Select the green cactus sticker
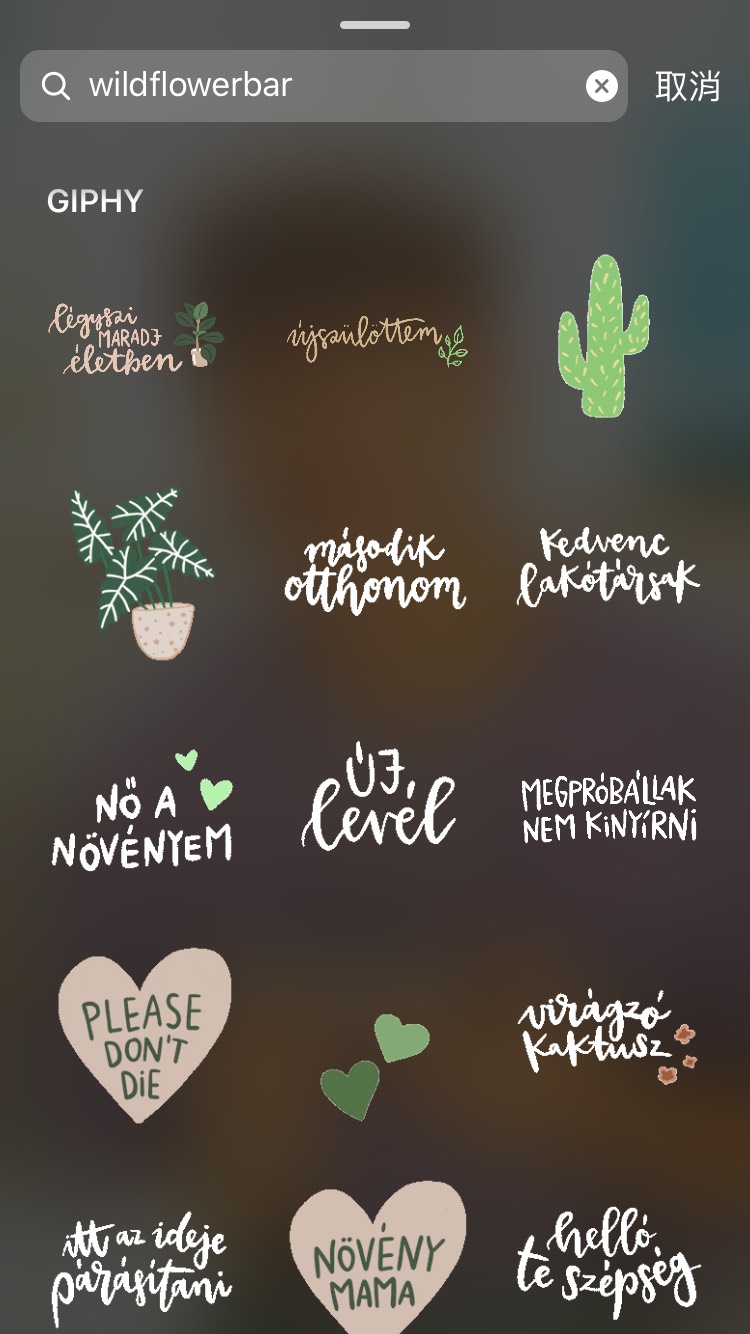Image resolution: width=750 pixels, height=1334 pixels. click(603, 336)
